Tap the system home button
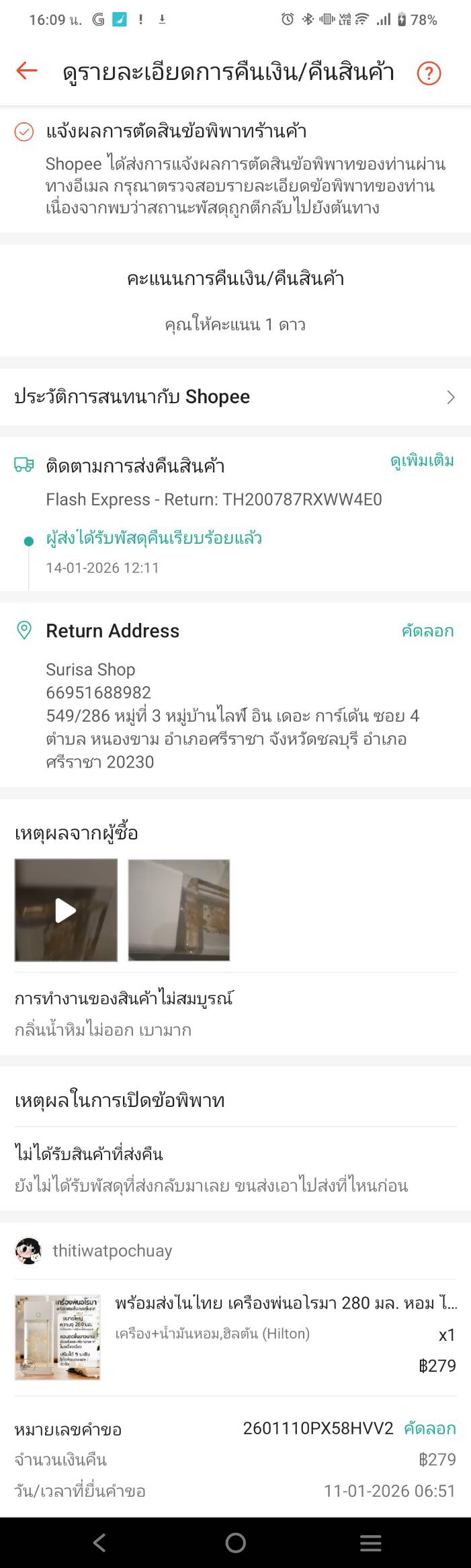This screenshot has height=1568, width=471. coord(235,1542)
